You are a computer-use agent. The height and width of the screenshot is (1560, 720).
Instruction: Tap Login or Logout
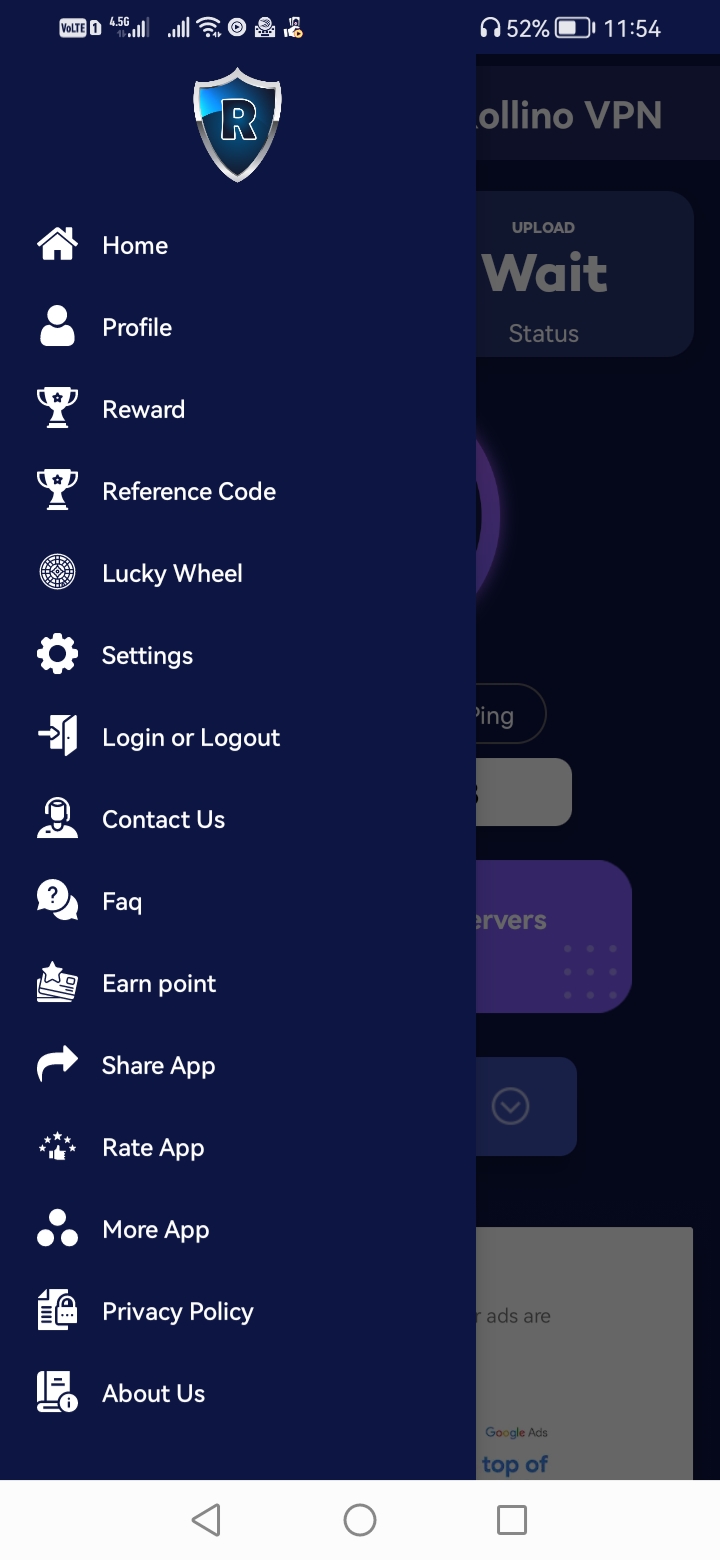[237, 737]
